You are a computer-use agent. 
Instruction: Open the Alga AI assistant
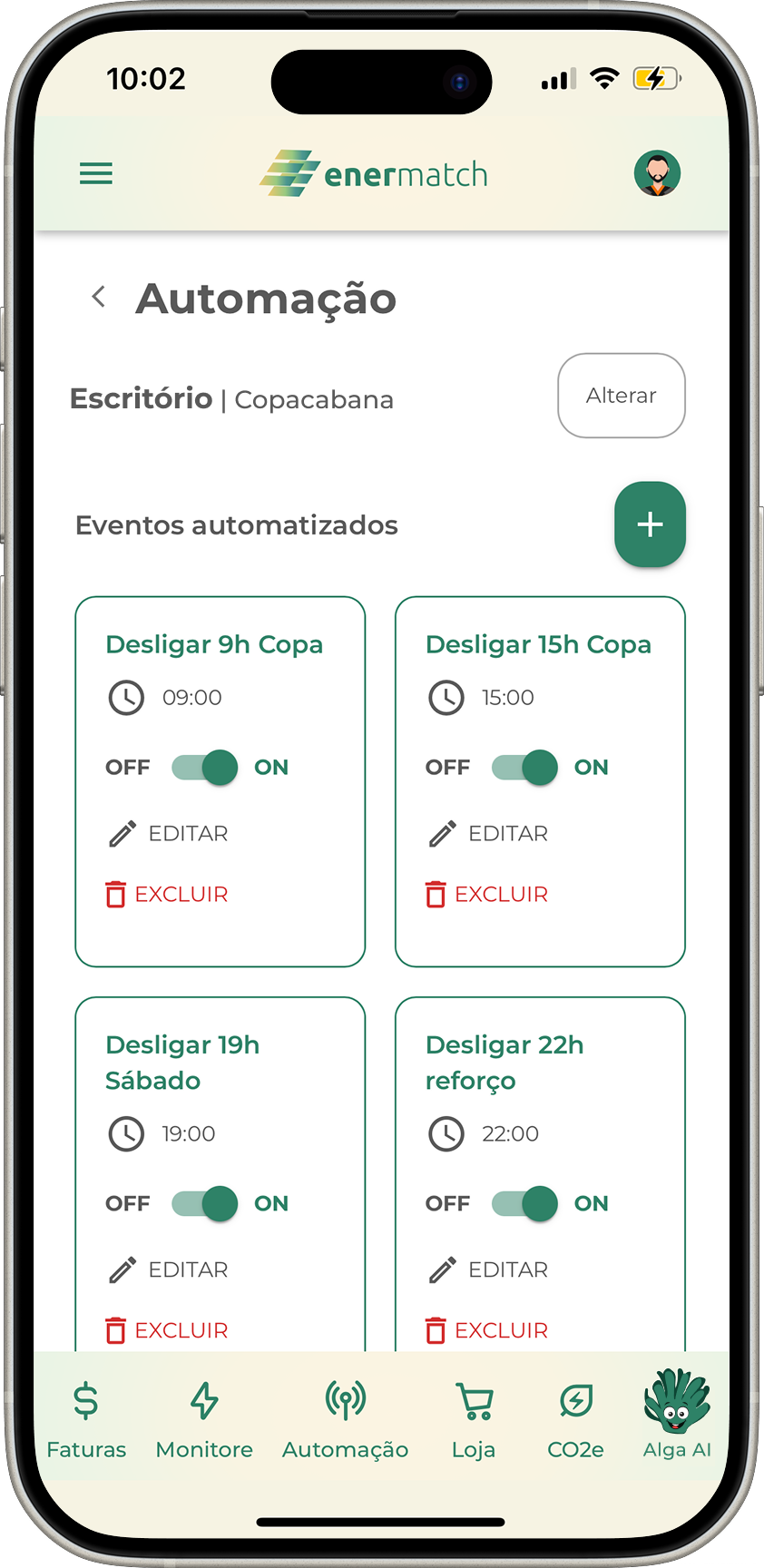click(677, 1414)
